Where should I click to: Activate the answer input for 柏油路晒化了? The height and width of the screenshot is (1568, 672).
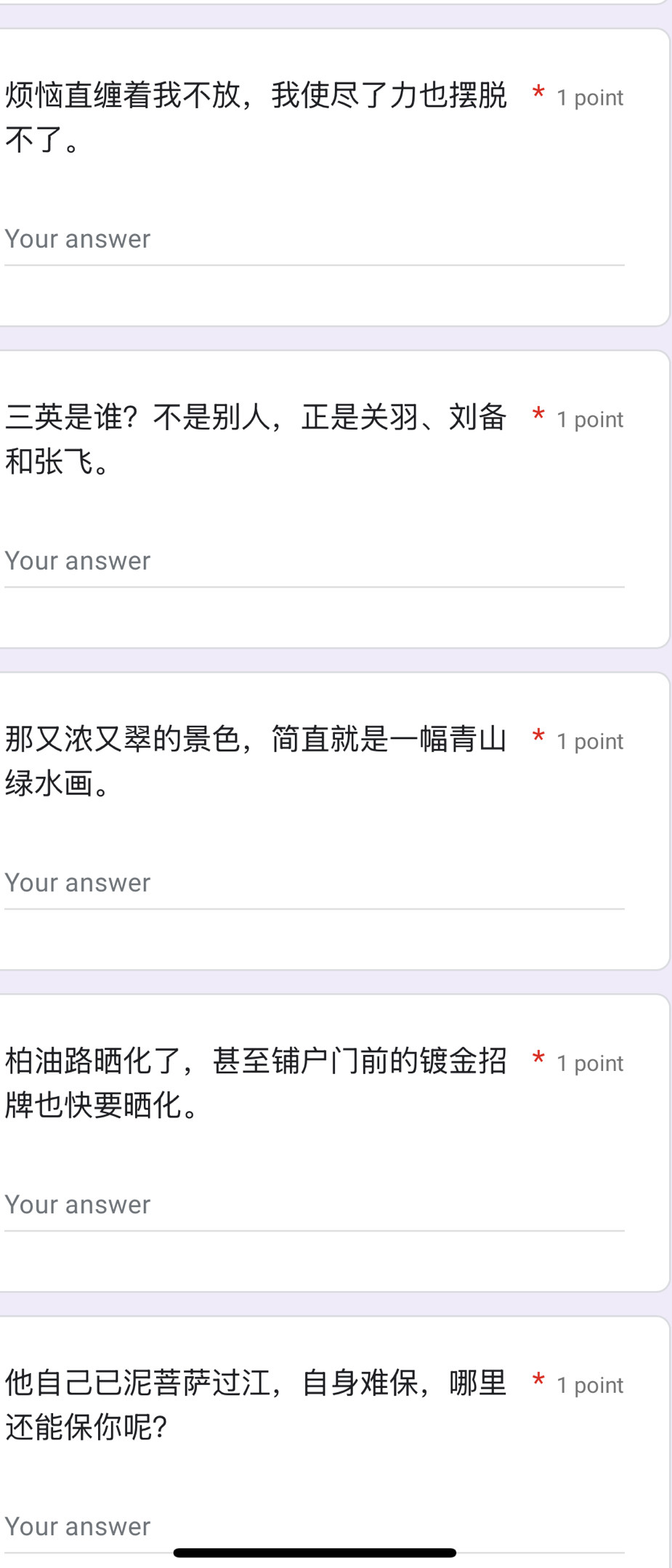(314, 1205)
